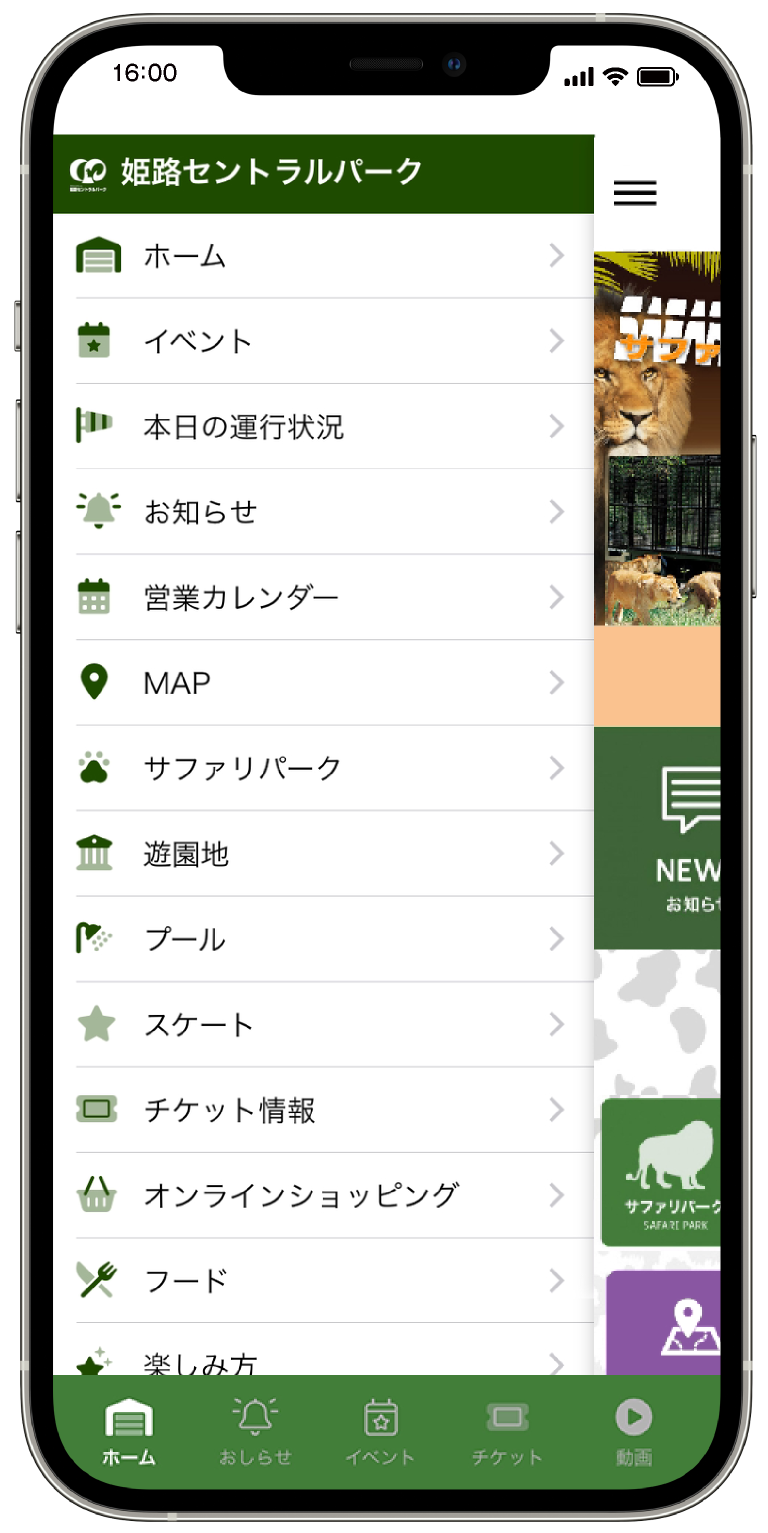Open the フード menu row
The width and height of the screenshot is (768, 1533).
point(323,1281)
